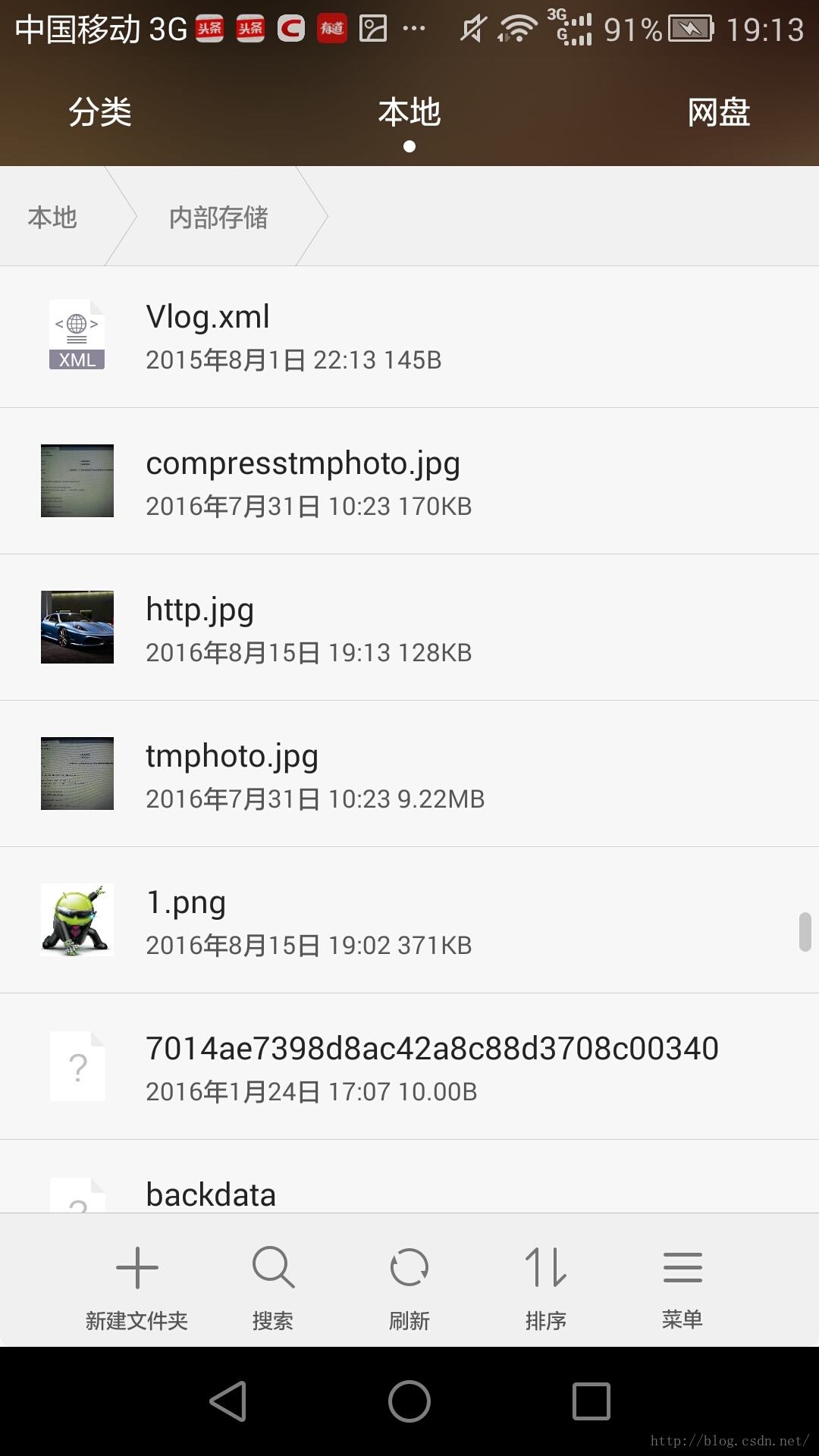Switch to the 网盘 tab
Viewport: 819px width, 1456px height.
click(x=718, y=112)
